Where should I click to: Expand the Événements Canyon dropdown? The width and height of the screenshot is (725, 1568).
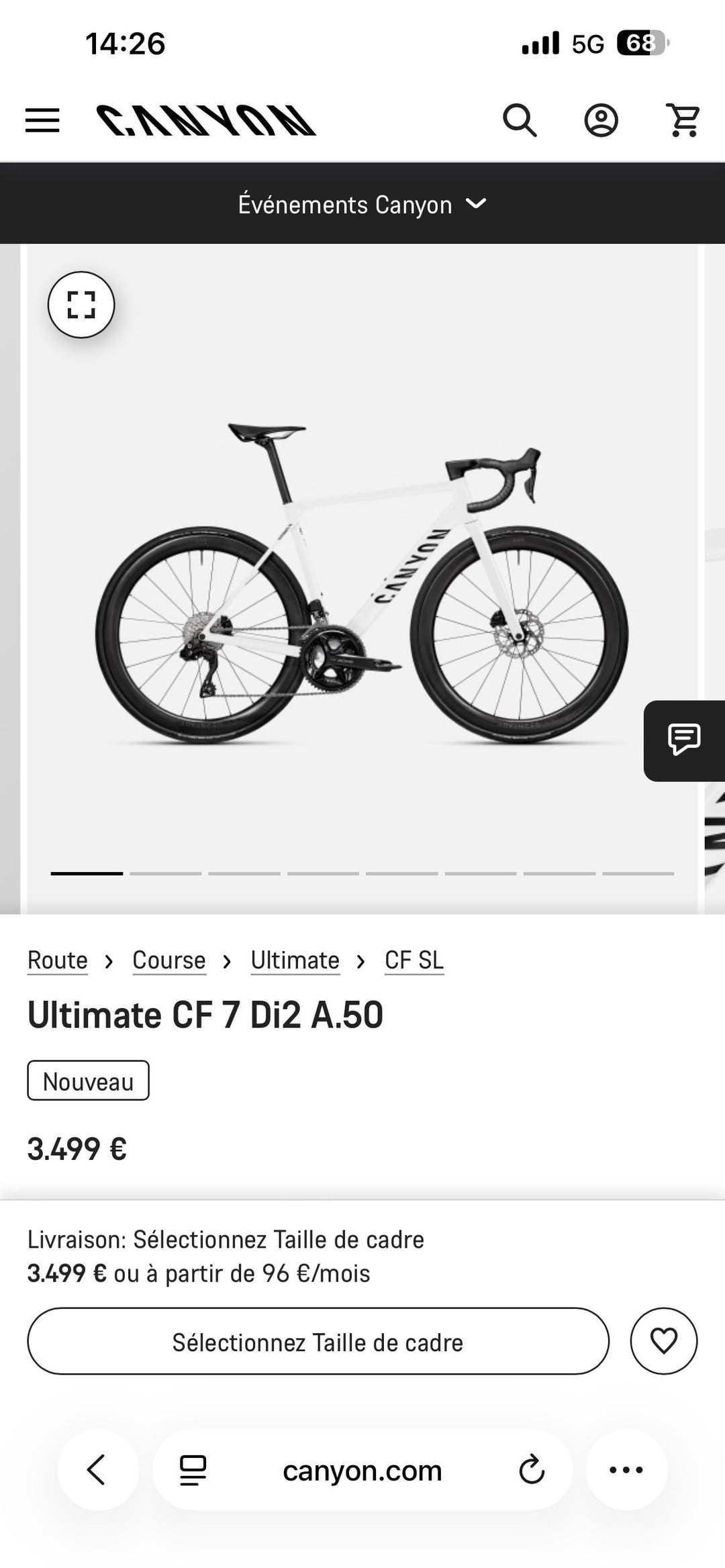362,204
